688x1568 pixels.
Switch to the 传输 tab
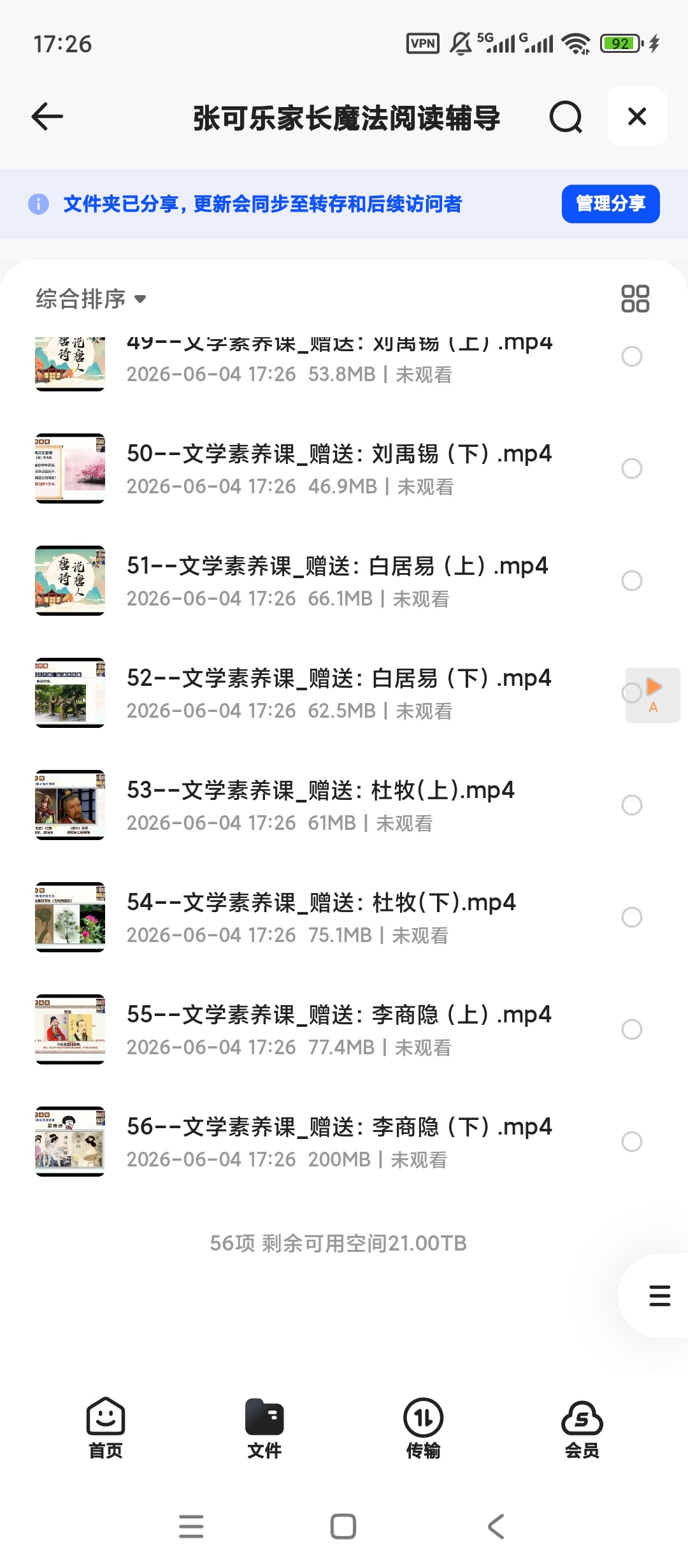tap(423, 1428)
